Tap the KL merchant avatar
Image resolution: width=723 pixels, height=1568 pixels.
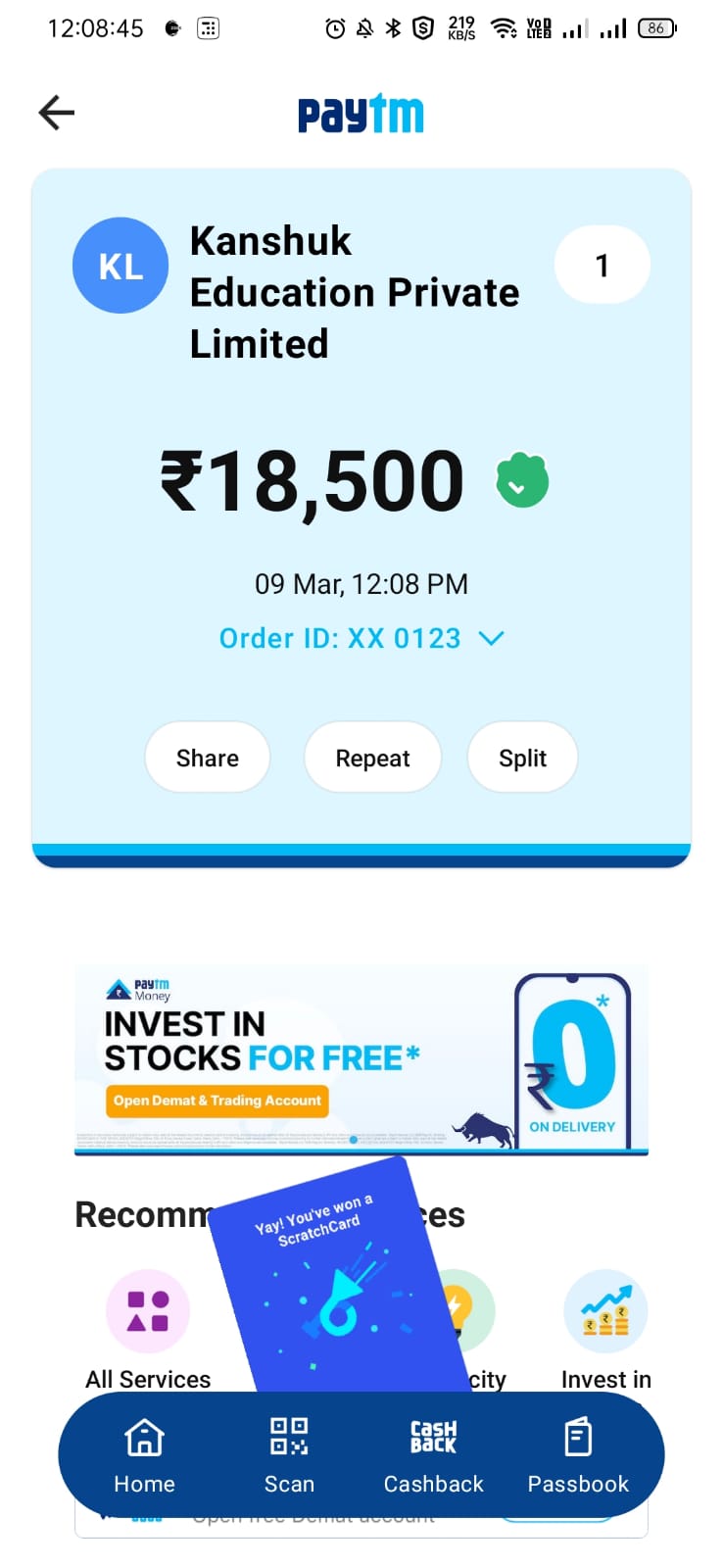(120, 266)
